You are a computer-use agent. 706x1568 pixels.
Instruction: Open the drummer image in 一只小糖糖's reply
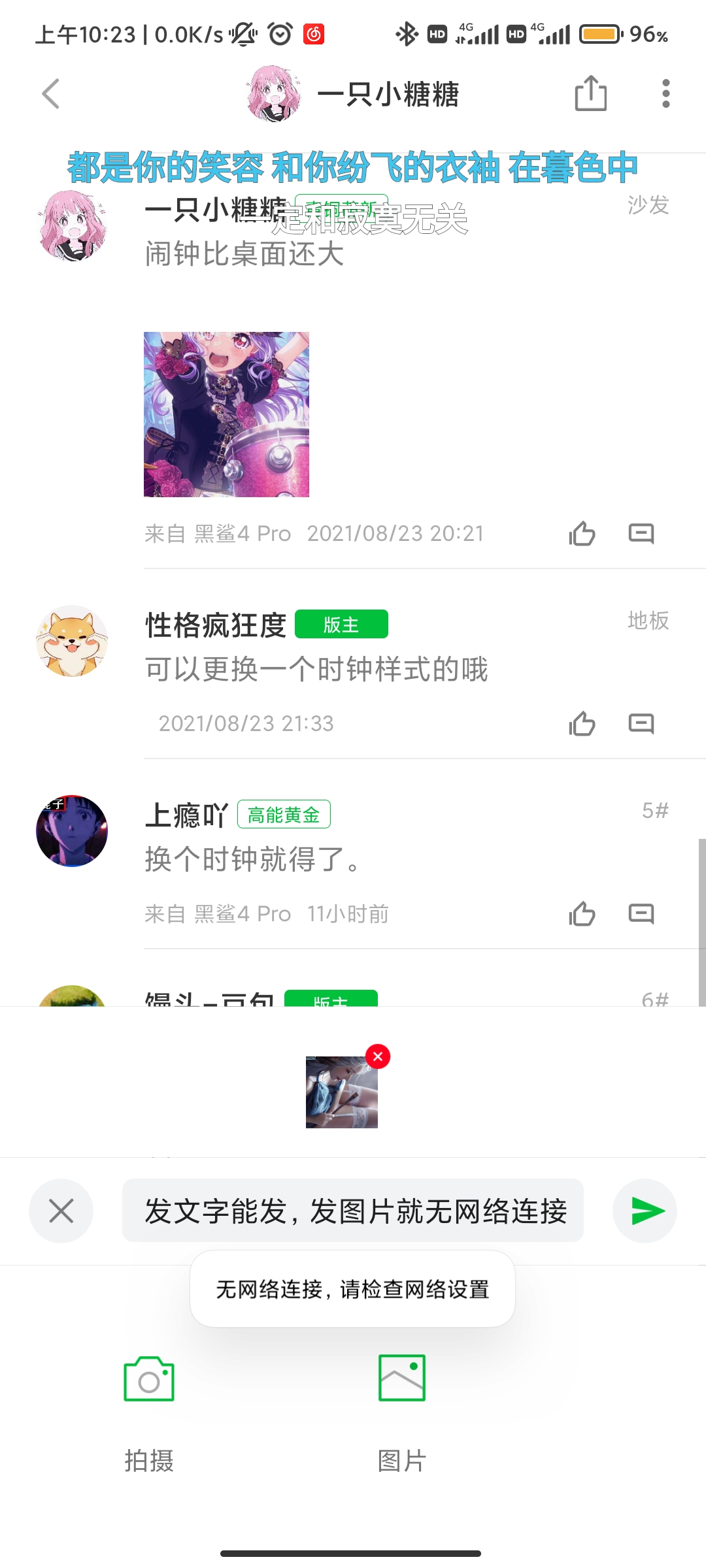tap(226, 414)
